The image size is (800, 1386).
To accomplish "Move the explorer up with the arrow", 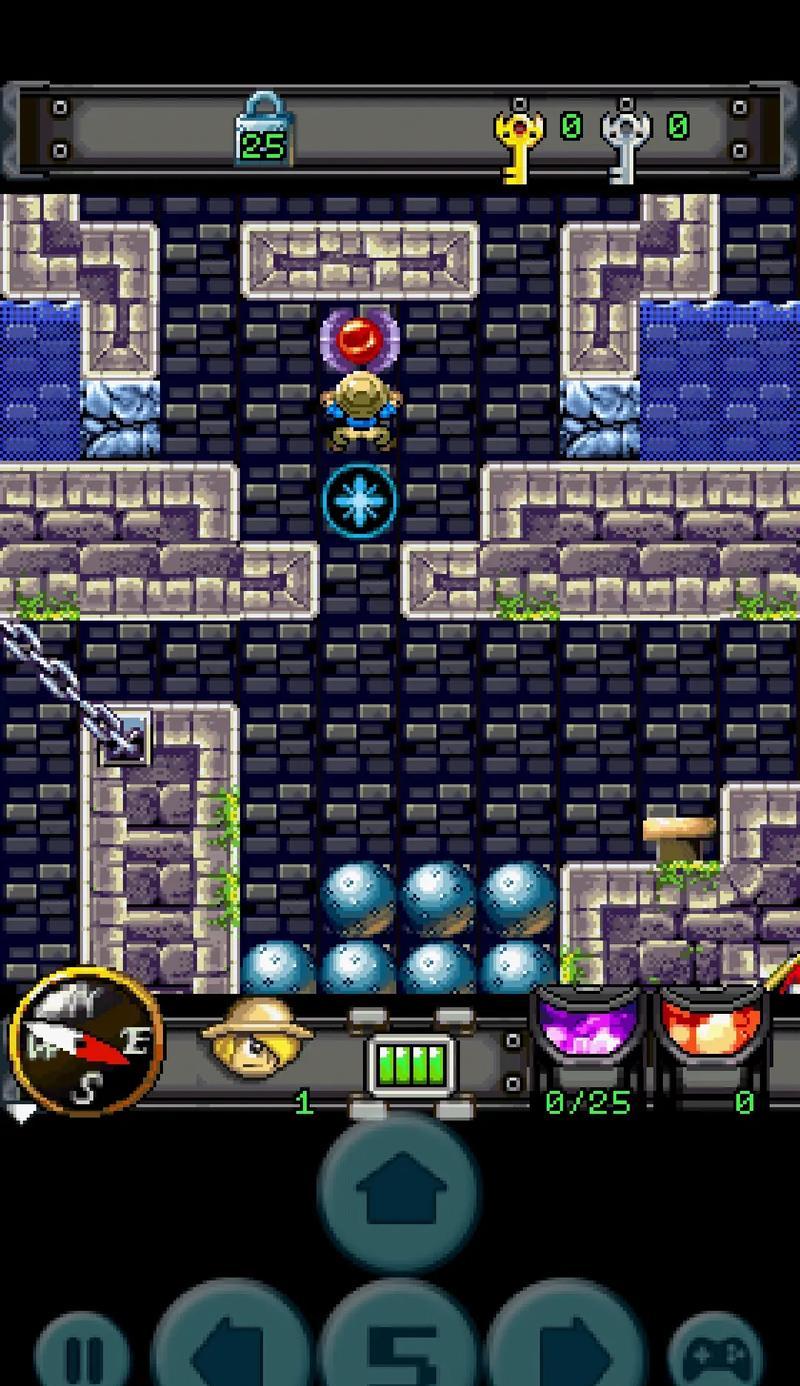I will click(400, 1192).
